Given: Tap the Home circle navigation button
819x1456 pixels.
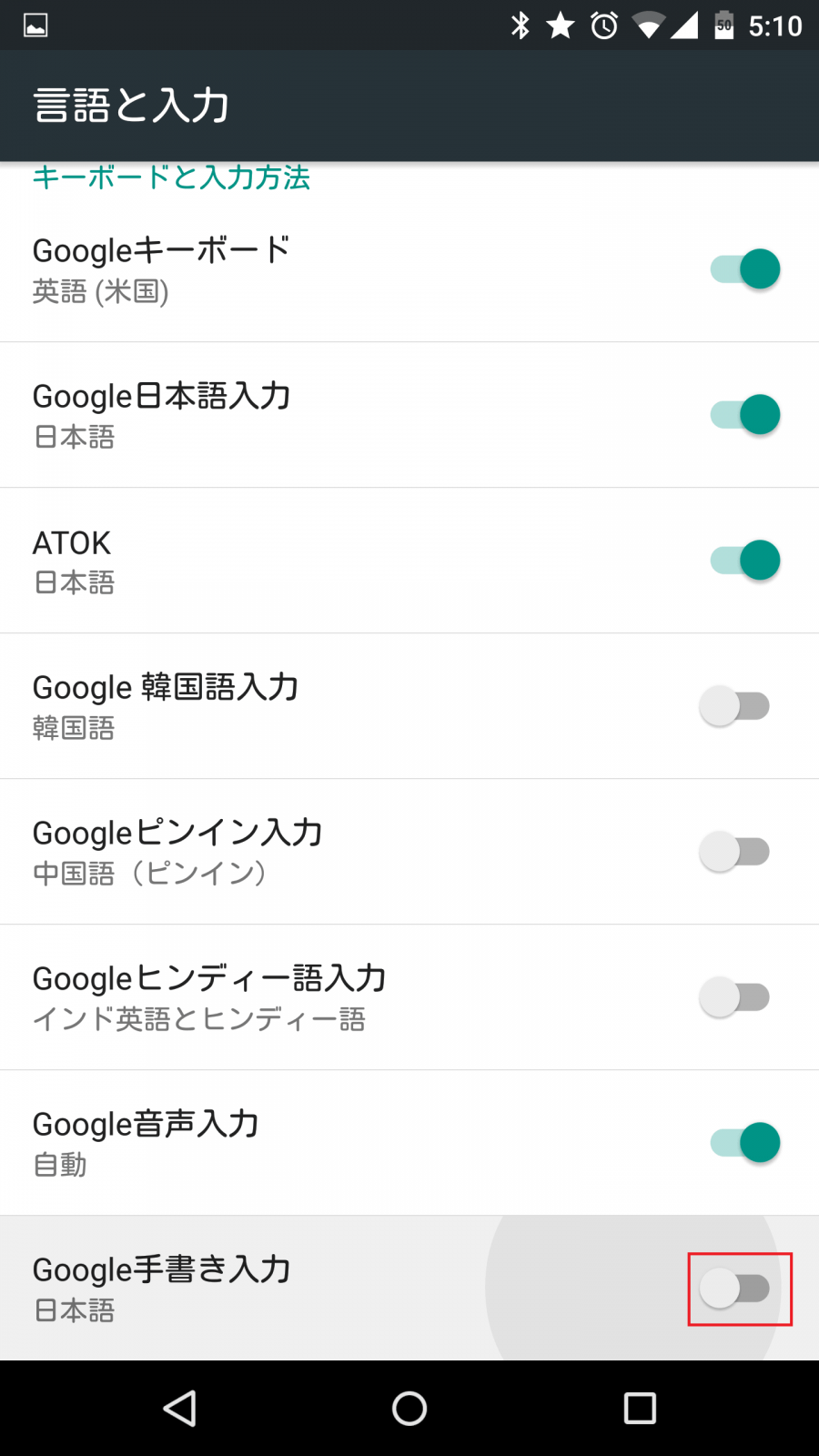Looking at the screenshot, I should pyautogui.click(x=409, y=1408).
